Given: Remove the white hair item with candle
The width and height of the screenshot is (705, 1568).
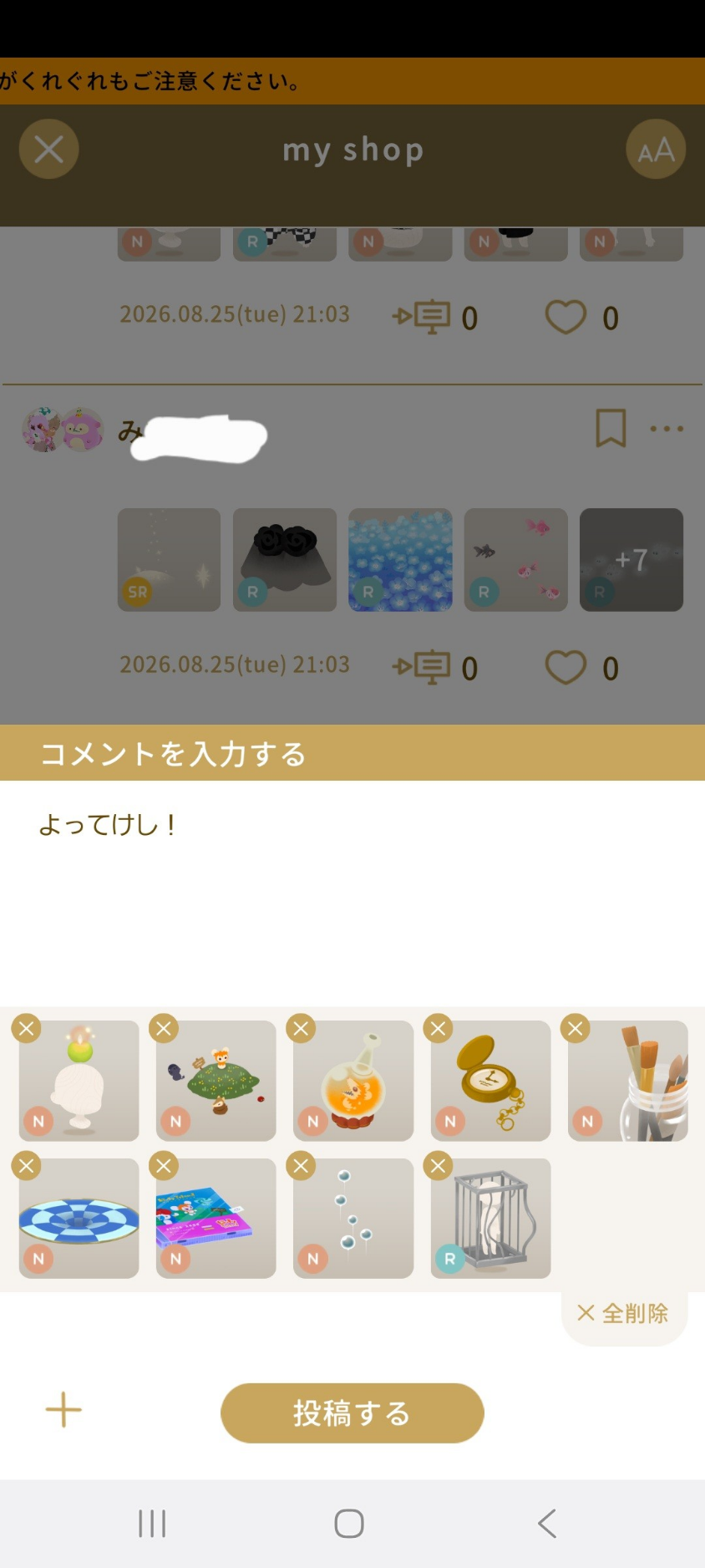Looking at the screenshot, I should click(26, 1028).
